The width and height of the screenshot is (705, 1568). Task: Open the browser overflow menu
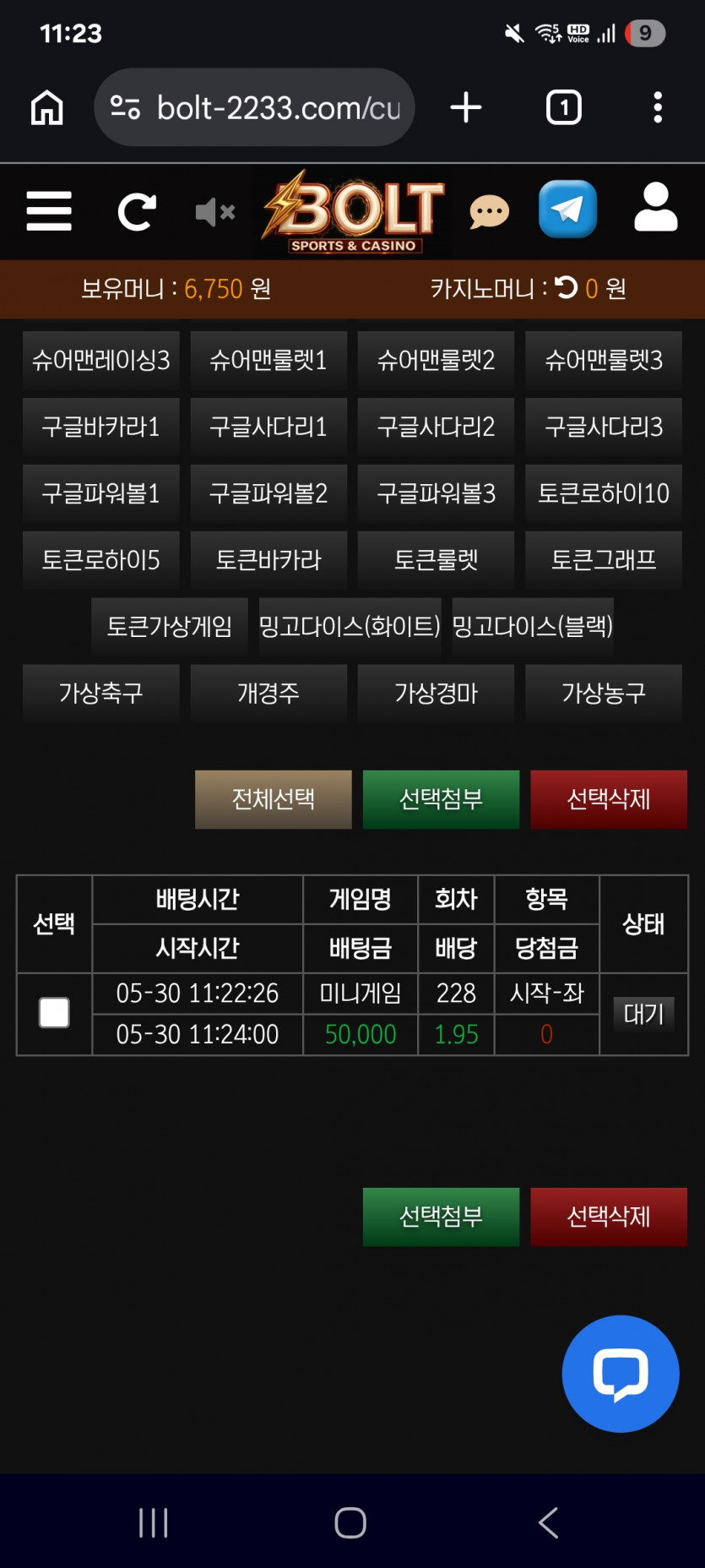pos(658,108)
